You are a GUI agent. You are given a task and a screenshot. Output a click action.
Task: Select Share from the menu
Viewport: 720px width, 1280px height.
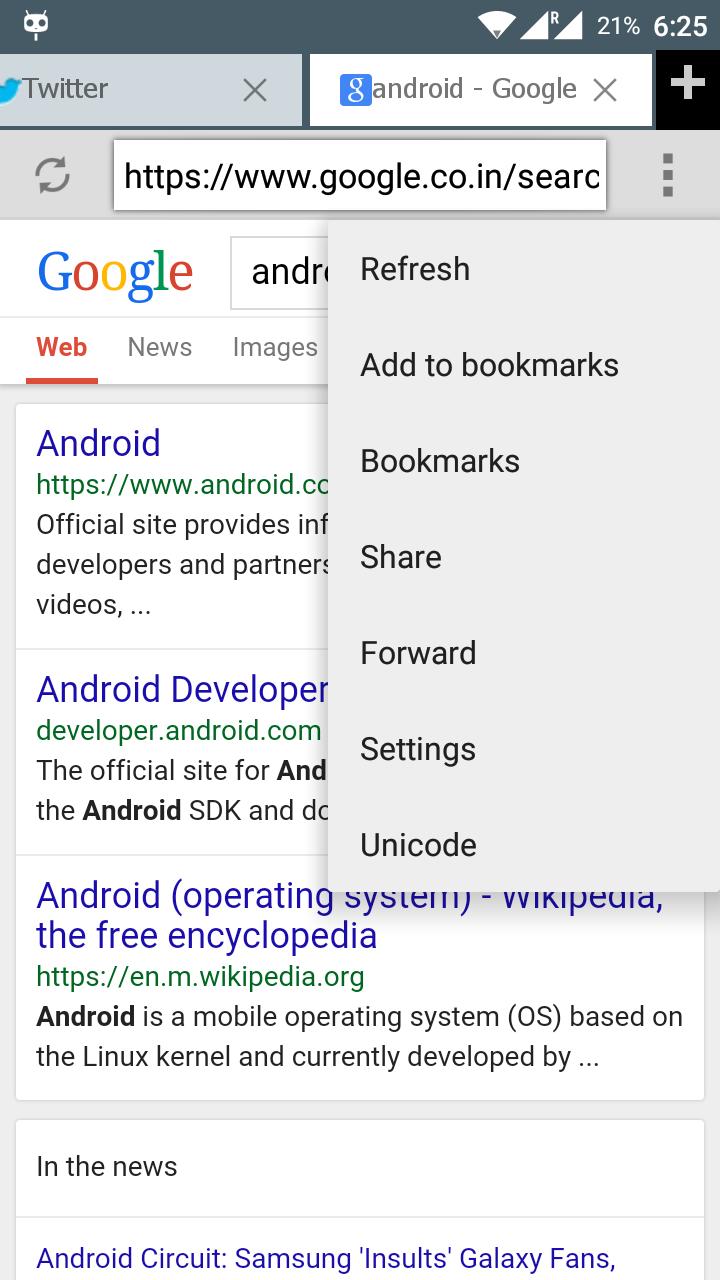400,556
